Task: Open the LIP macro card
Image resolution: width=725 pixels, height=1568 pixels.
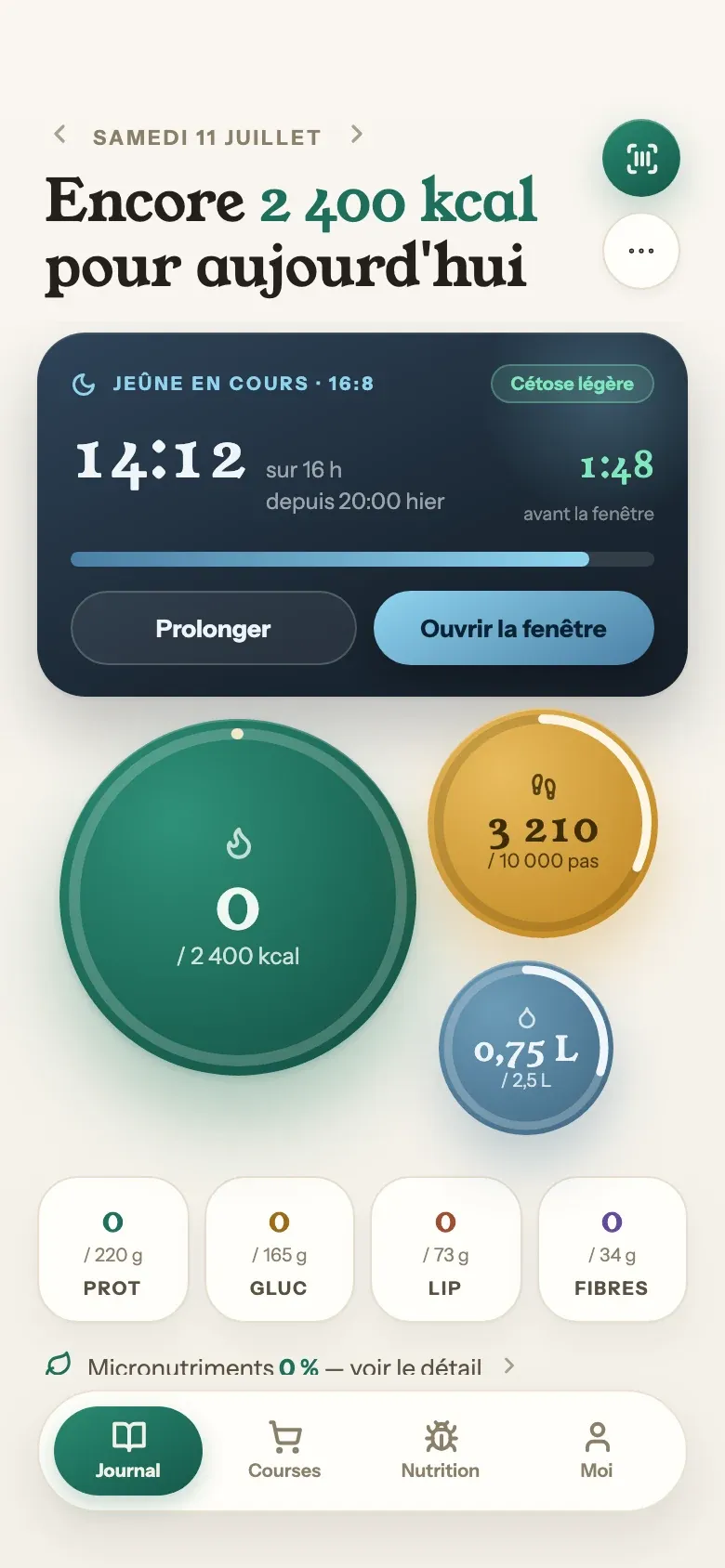Action: (x=445, y=1249)
